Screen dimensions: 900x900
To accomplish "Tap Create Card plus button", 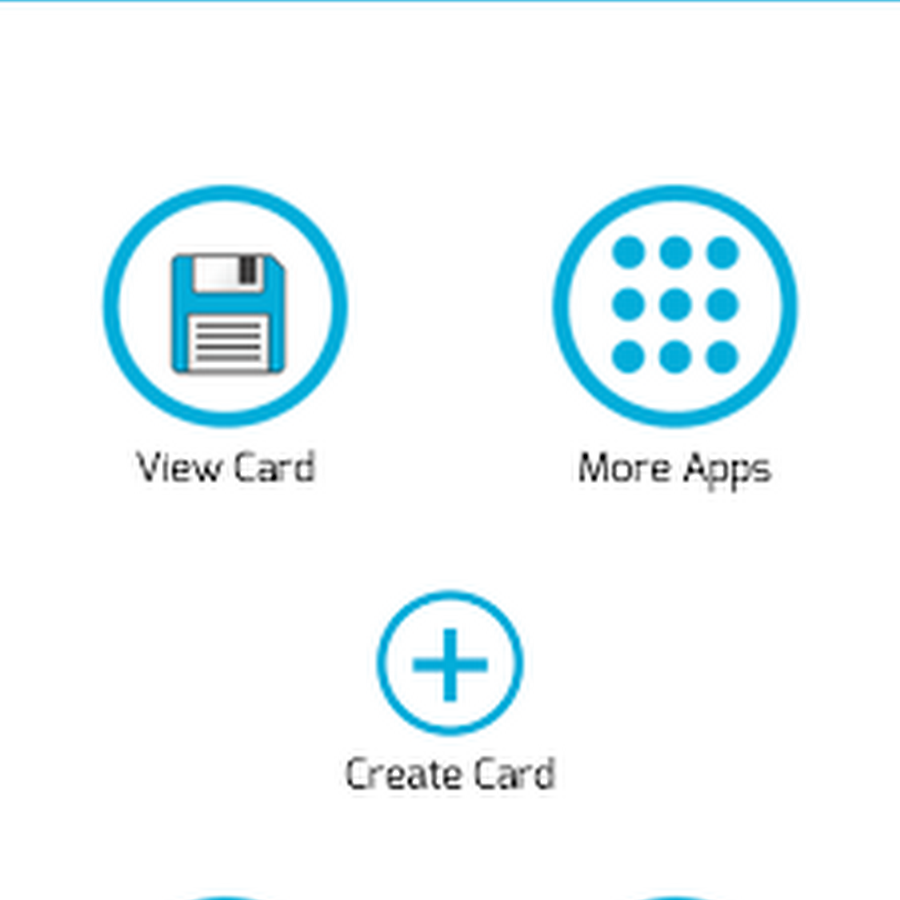I will point(450,663).
